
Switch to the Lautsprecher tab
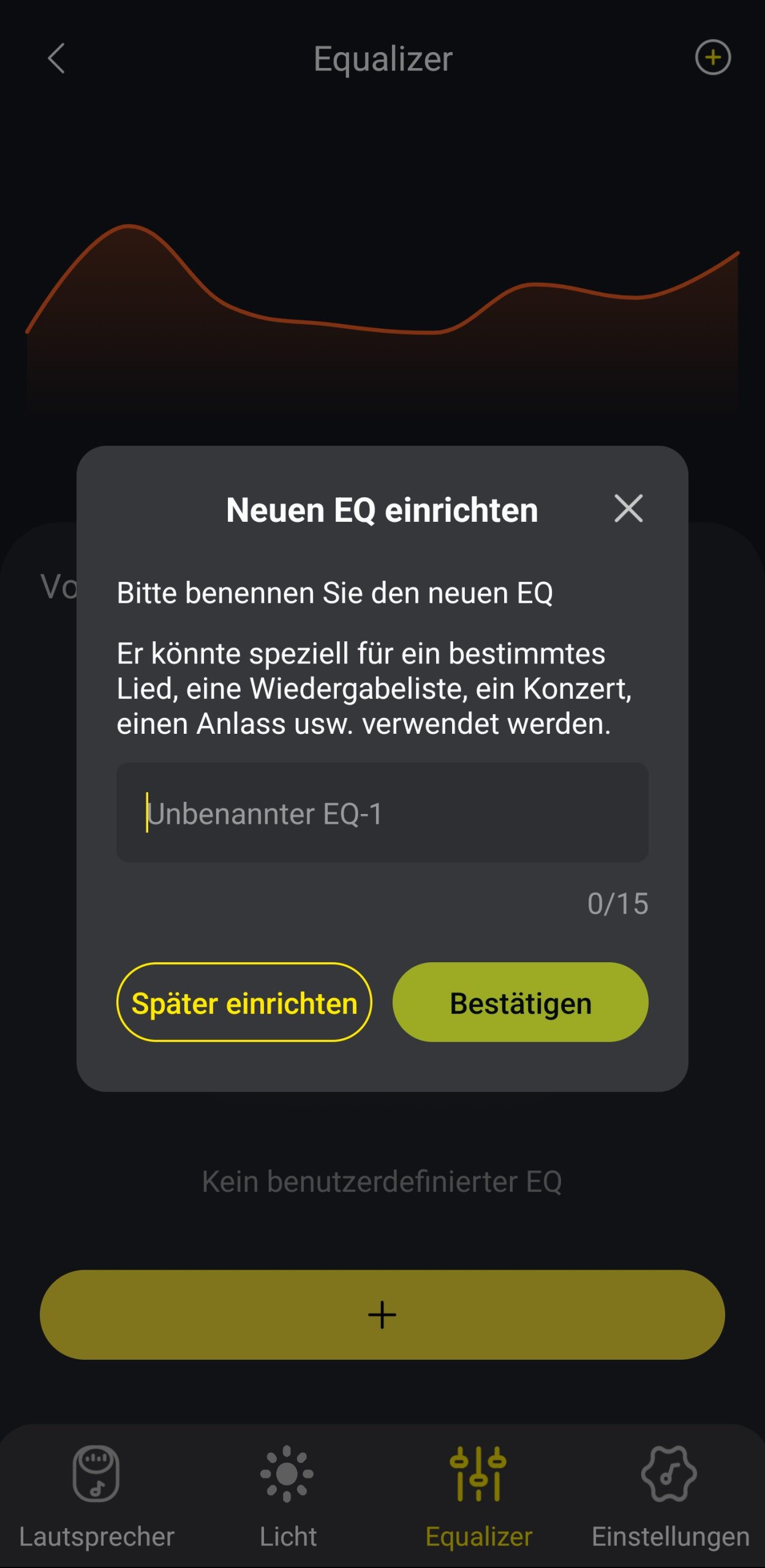coord(96,1494)
